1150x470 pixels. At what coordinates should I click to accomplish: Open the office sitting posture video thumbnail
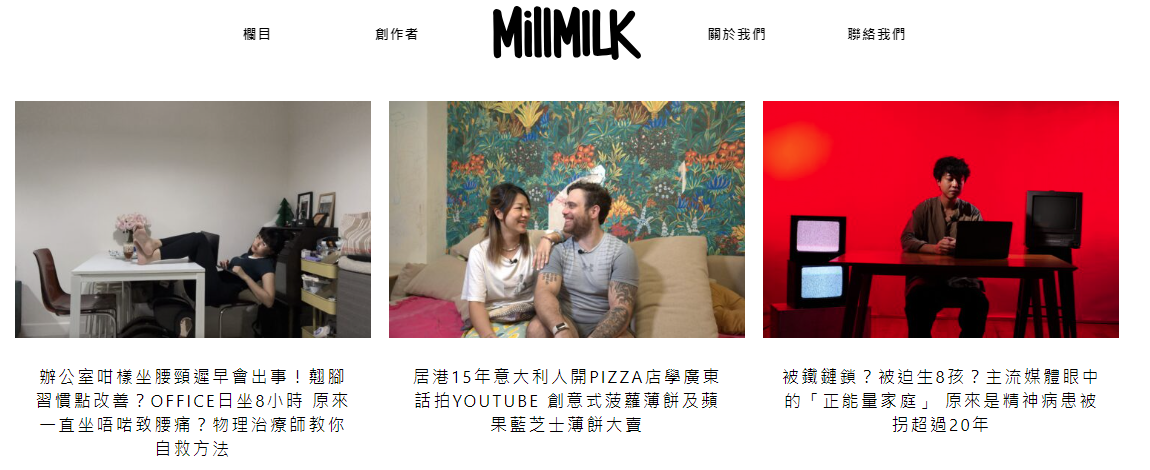[193, 219]
